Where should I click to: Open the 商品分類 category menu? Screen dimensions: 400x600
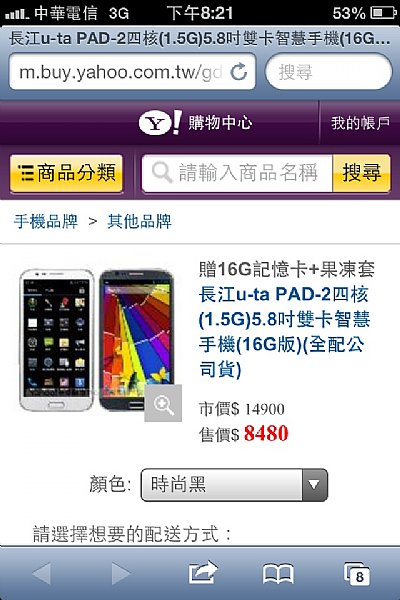point(66,173)
